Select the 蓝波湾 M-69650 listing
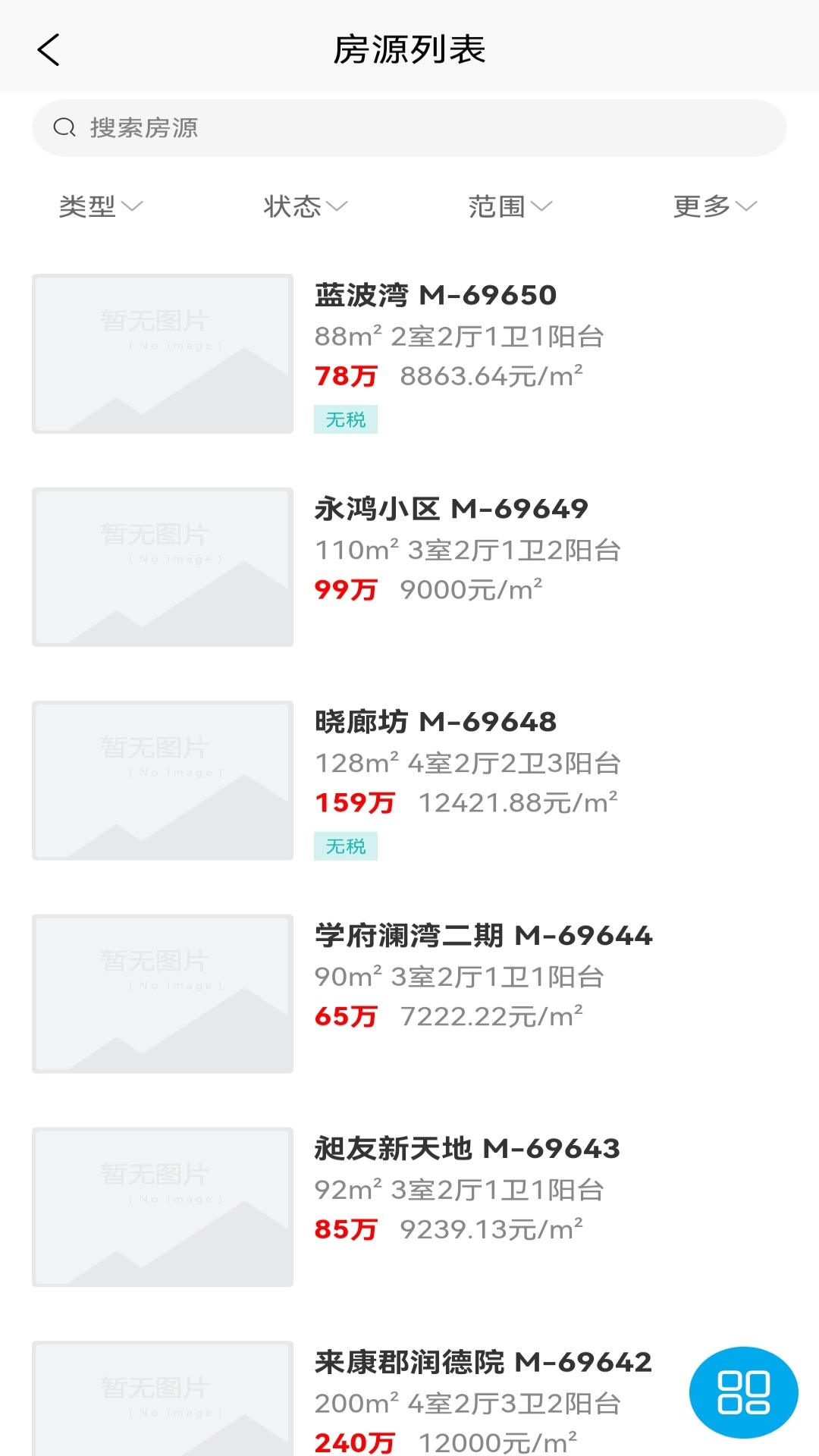Image resolution: width=819 pixels, height=1456 pixels. [435, 296]
